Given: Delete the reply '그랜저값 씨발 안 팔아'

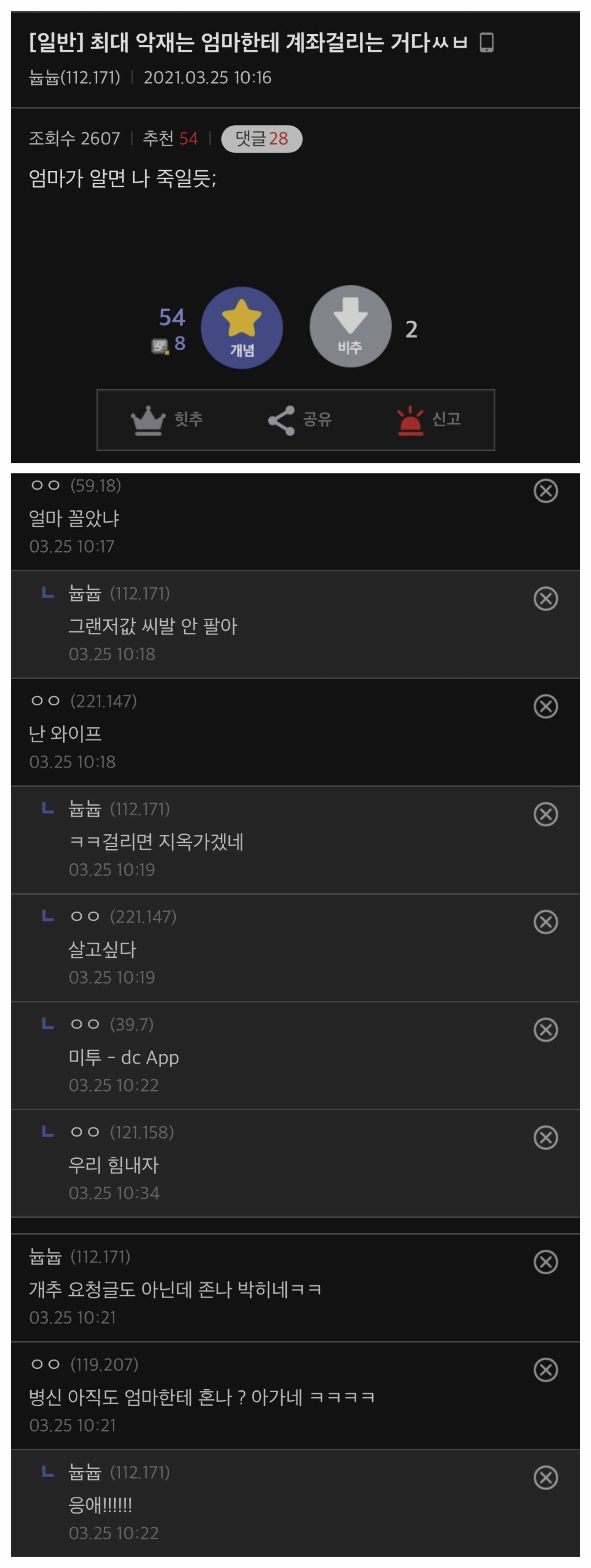Looking at the screenshot, I should click(x=545, y=598).
